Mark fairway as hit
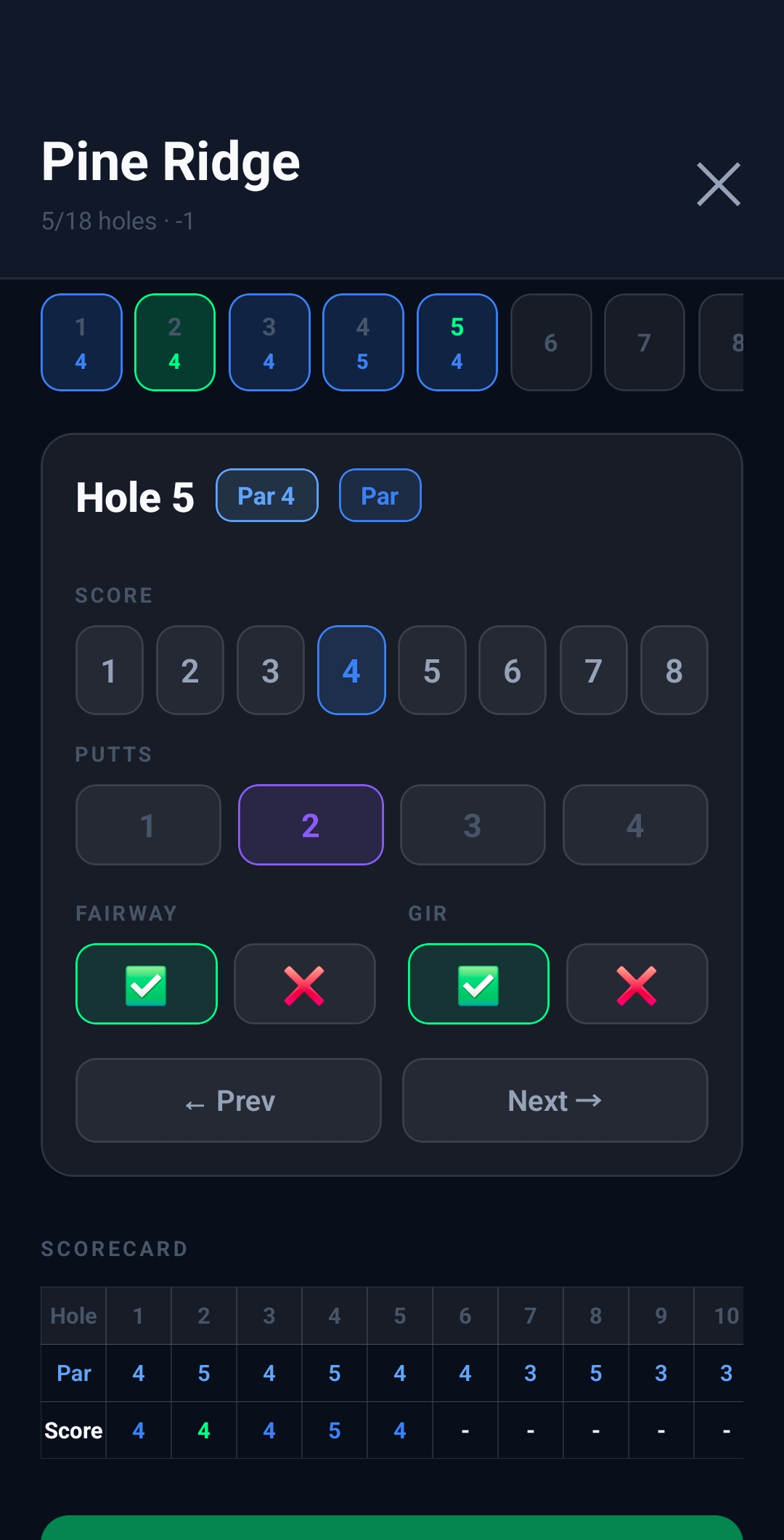The image size is (784, 1540). pyautogui.click(x=147, y=984)
